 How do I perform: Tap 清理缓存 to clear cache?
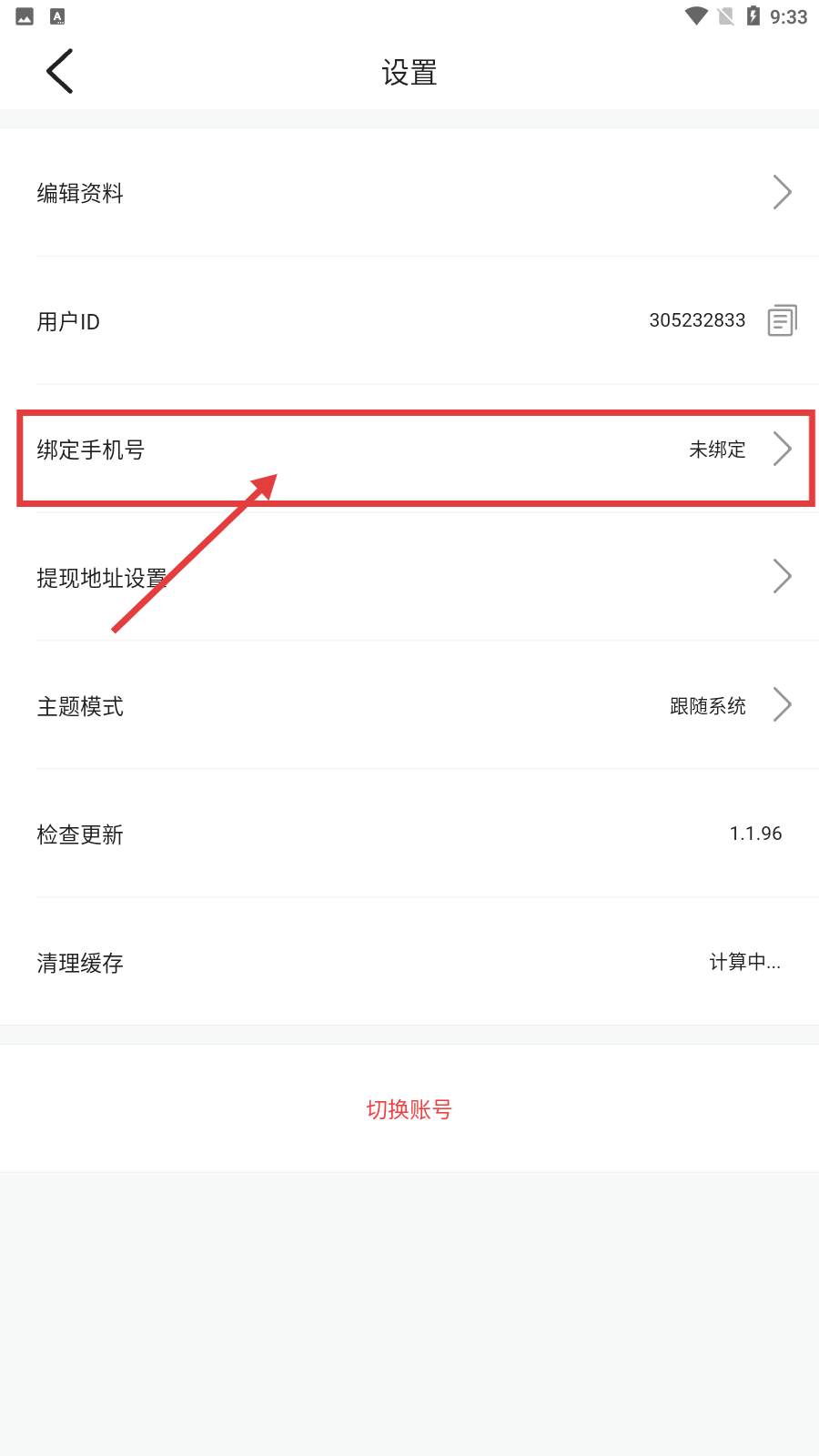pos(79,963)
